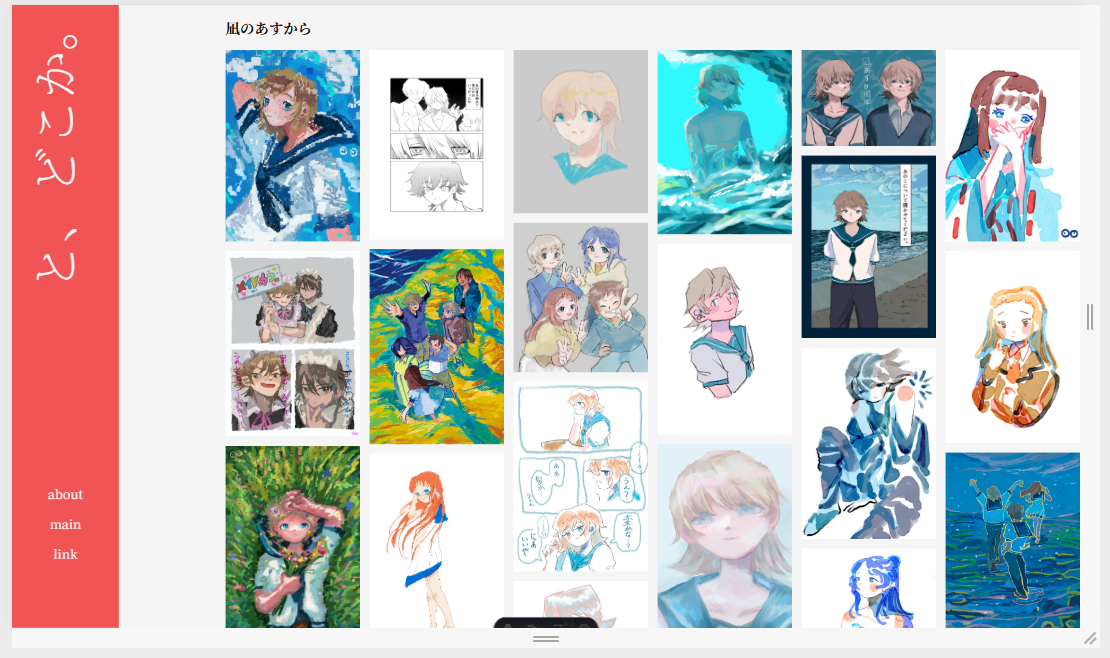This screenshot has height=658, width=1110.
Task: Open the turquoise wave figure painting
Action: click(x=724, y=141)
